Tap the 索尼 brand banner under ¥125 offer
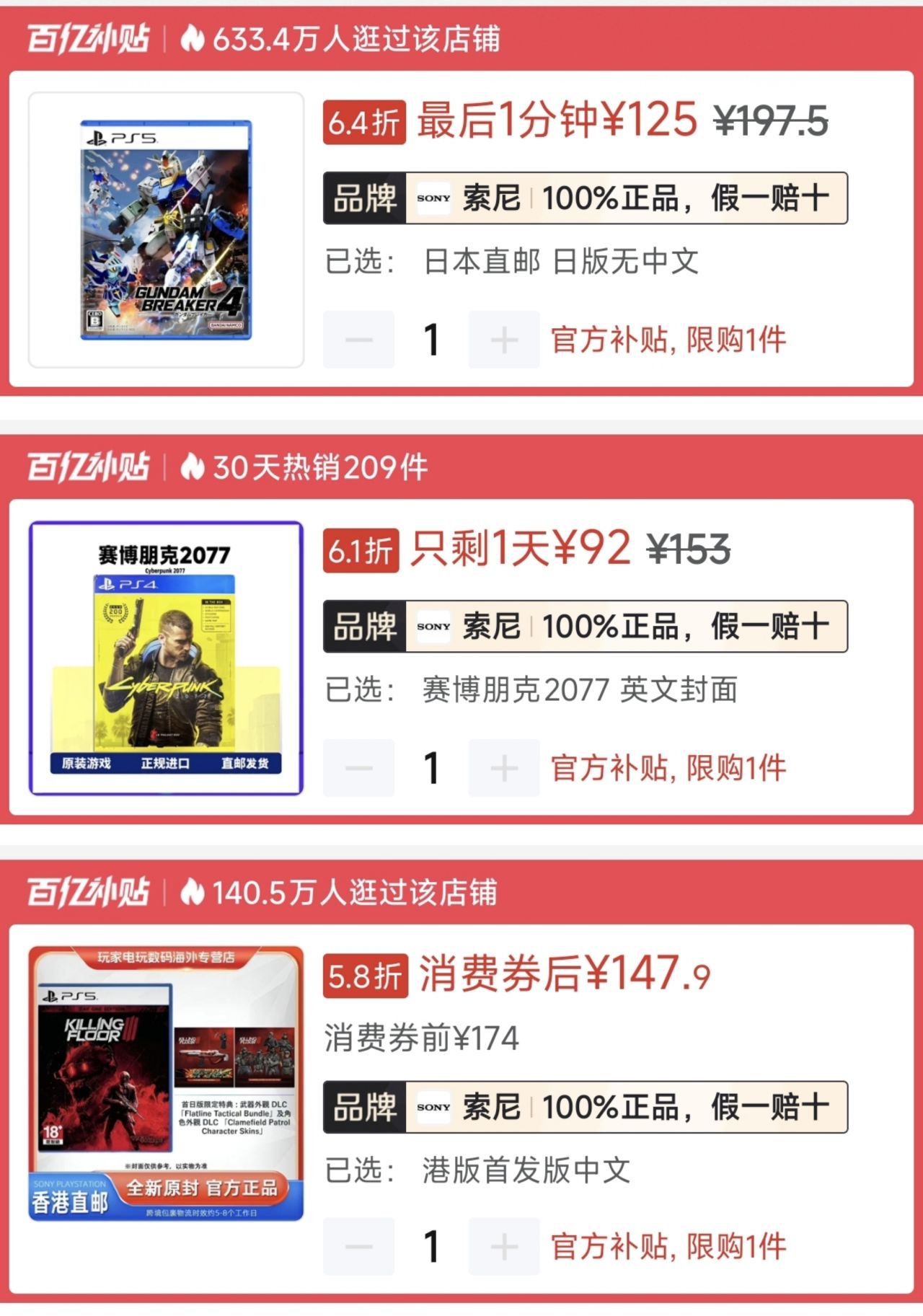 click(585, 198)
